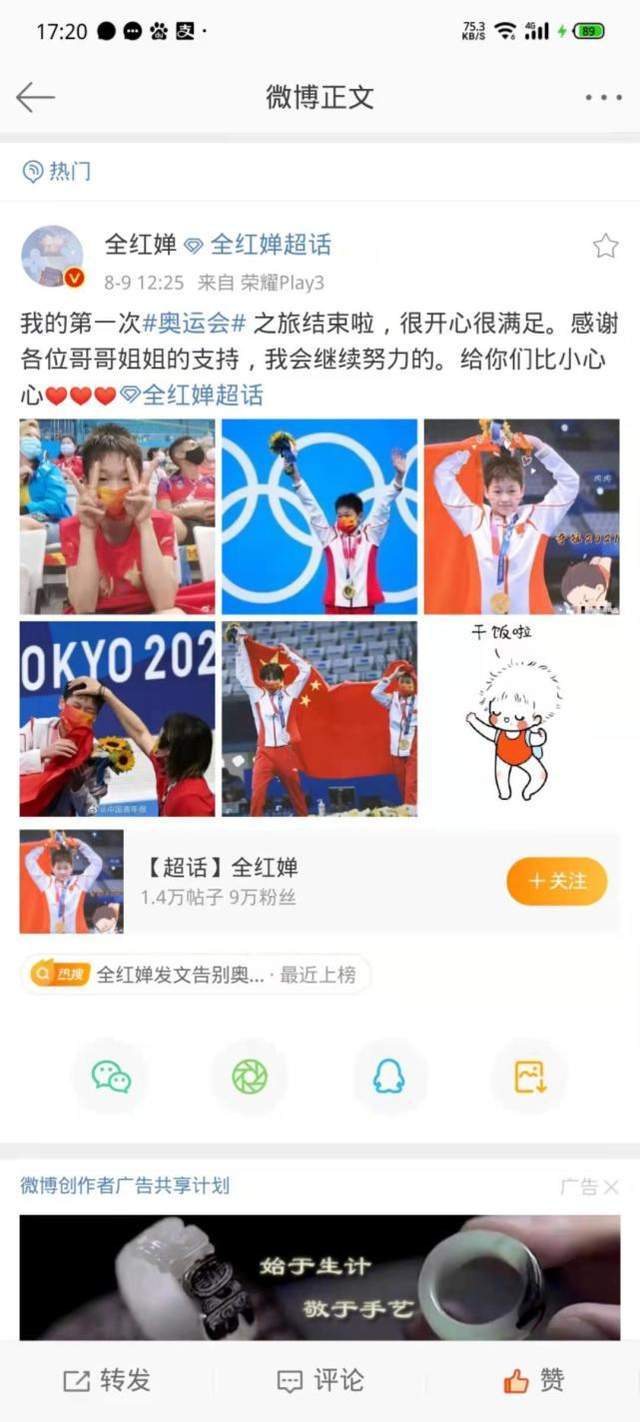Go back using the top-left arrow

[x=35, y=97]
